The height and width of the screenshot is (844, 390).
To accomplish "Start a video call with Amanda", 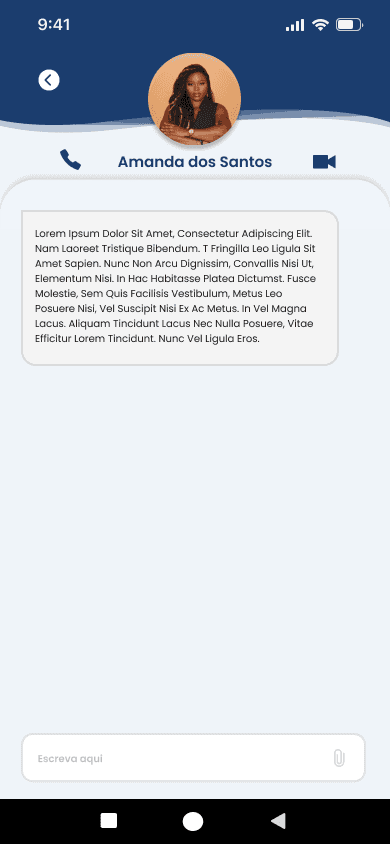I will (324, 161).
